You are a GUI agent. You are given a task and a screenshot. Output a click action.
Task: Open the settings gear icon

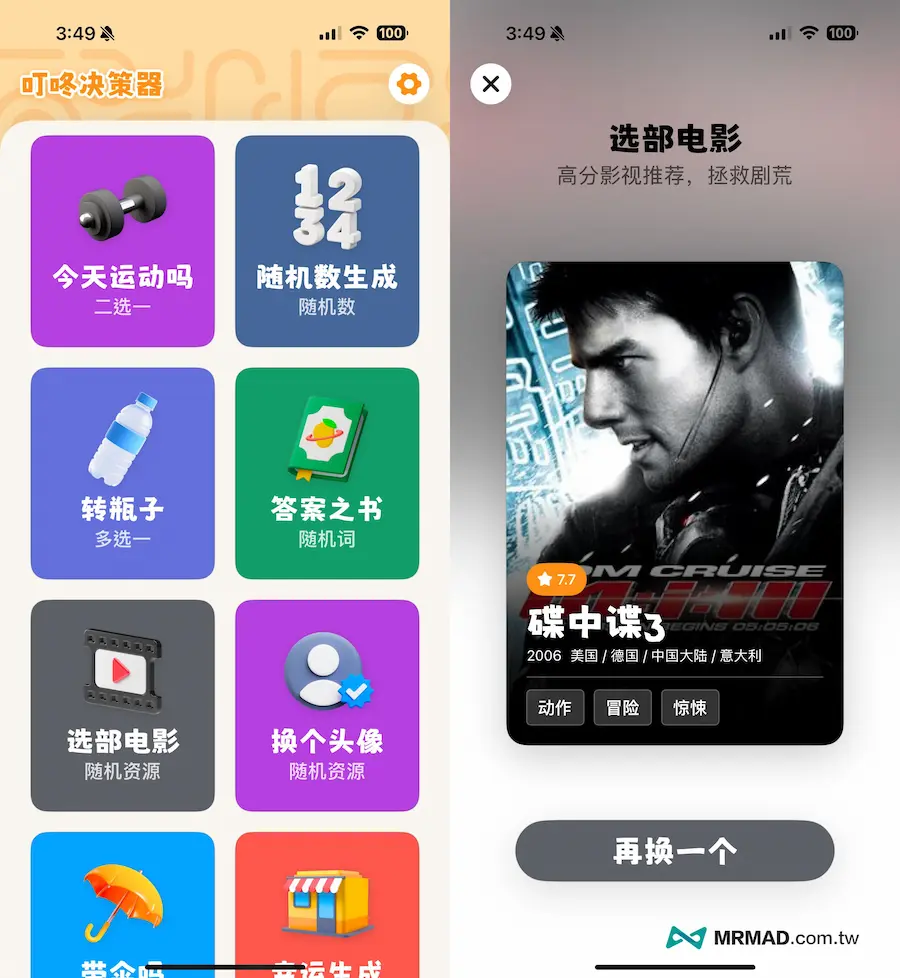coord(408,85)
